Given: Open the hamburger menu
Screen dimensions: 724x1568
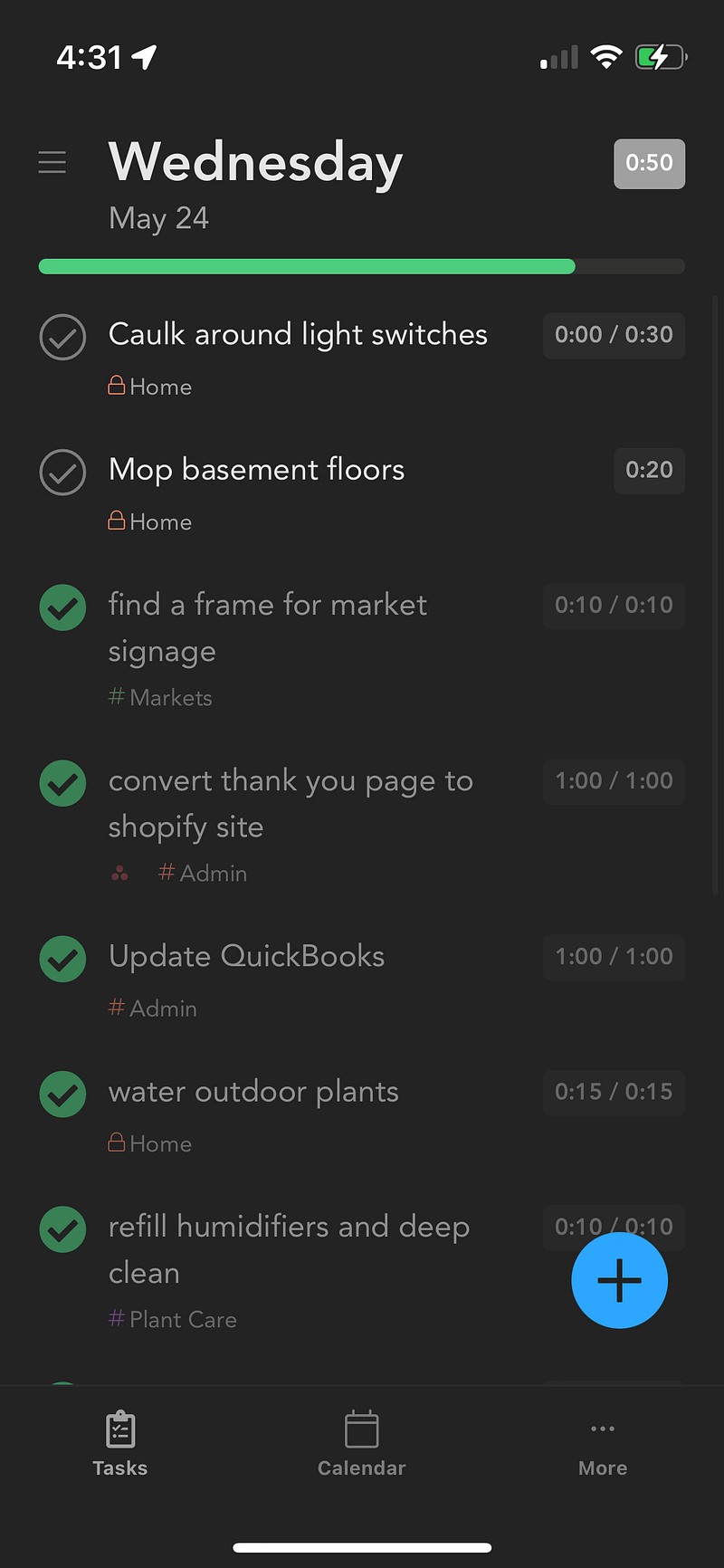Looking at the screenshot, I should pos(52,163).
